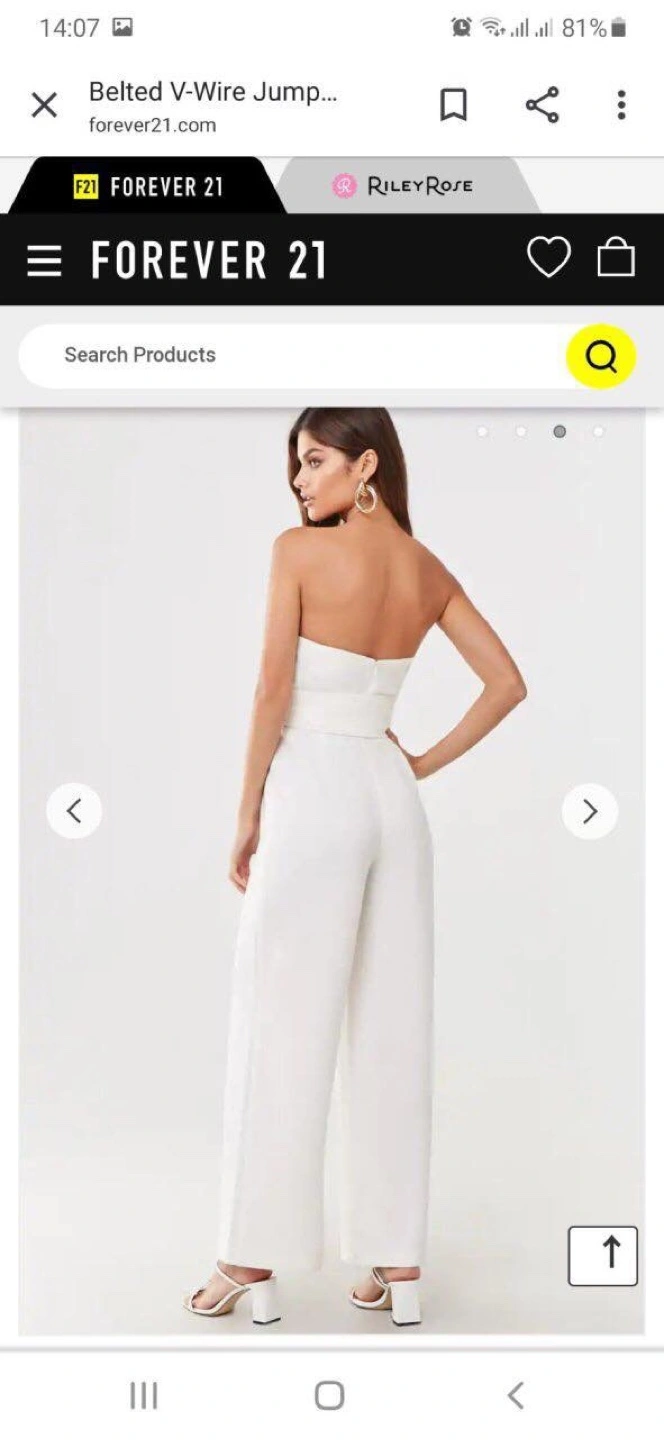Viewport: 664px width, 1440px height.
Task: Show the next product photo
Action: point(590,811)
